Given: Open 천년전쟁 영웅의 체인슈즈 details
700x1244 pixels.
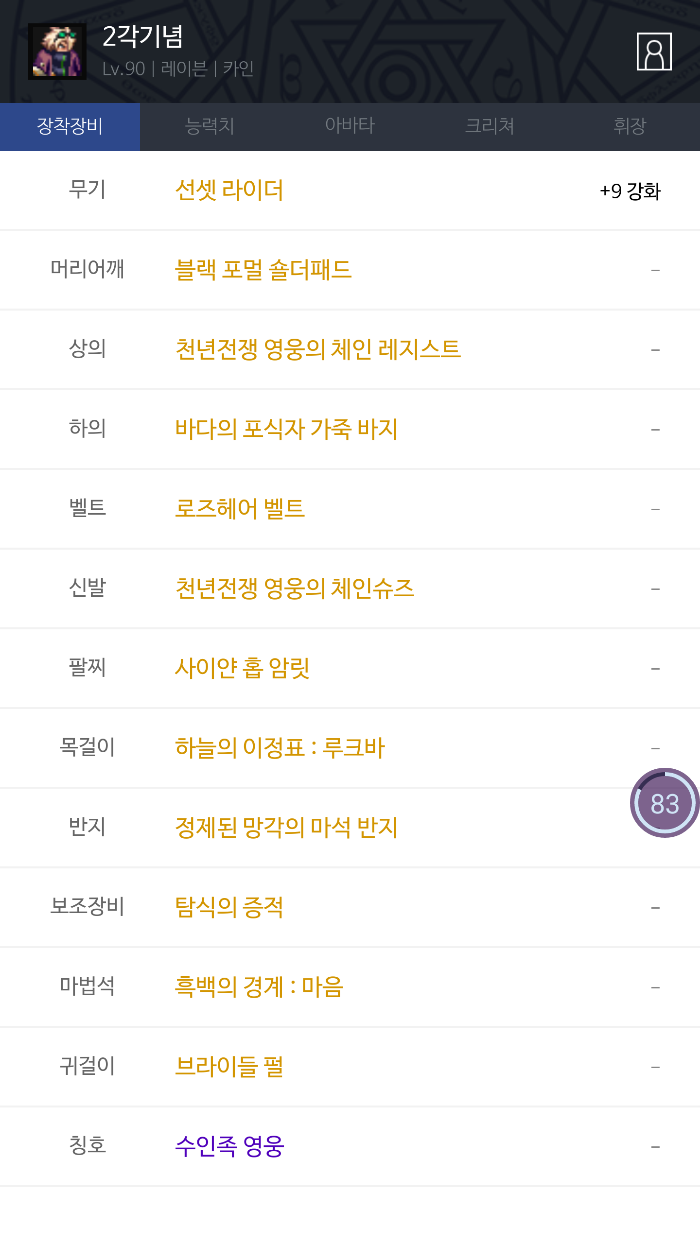Looking at the screenshot, I should pyautogui.click(x=294, y=588).
